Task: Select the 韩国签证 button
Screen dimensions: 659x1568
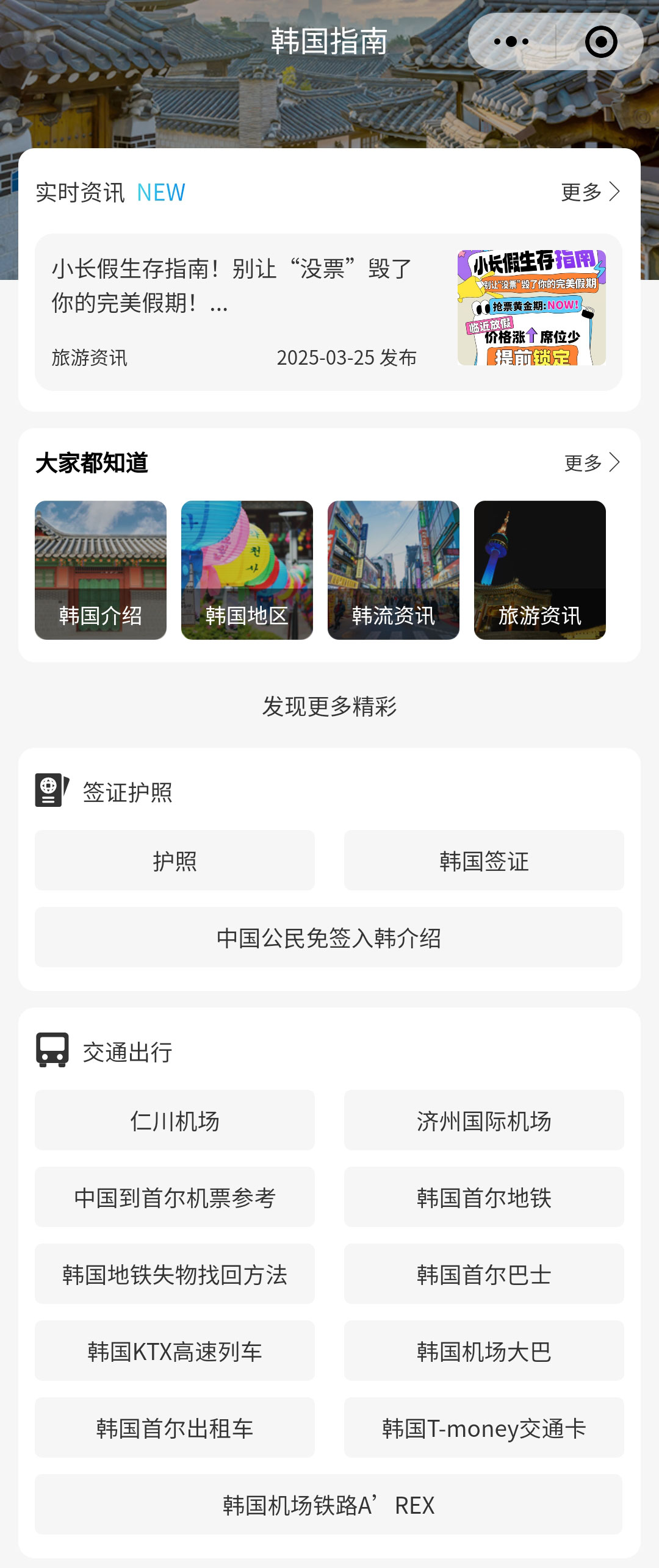Action: click(484, 861)
